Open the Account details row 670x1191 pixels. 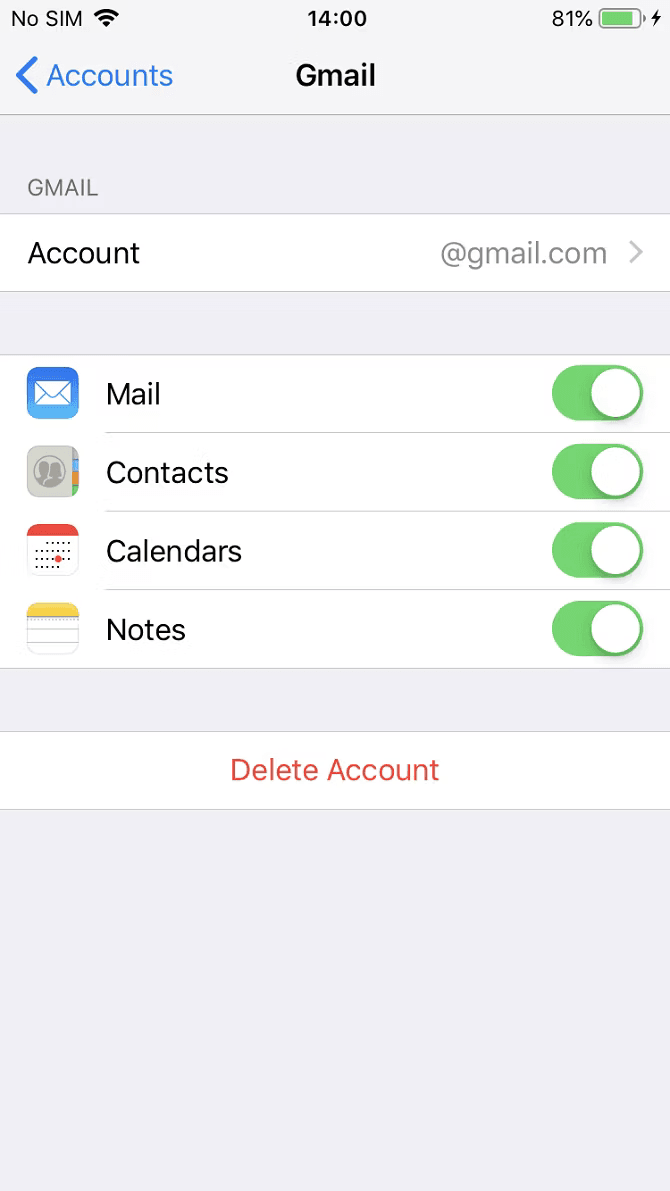point(335,253)
